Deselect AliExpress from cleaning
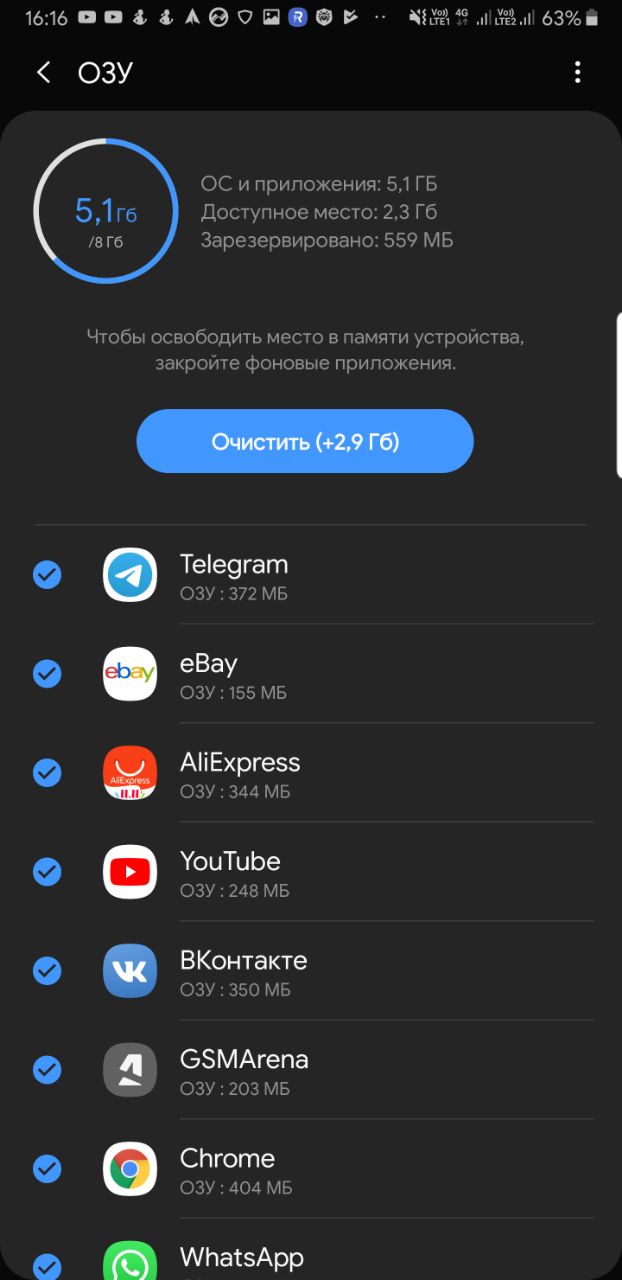 pos(47,773)
